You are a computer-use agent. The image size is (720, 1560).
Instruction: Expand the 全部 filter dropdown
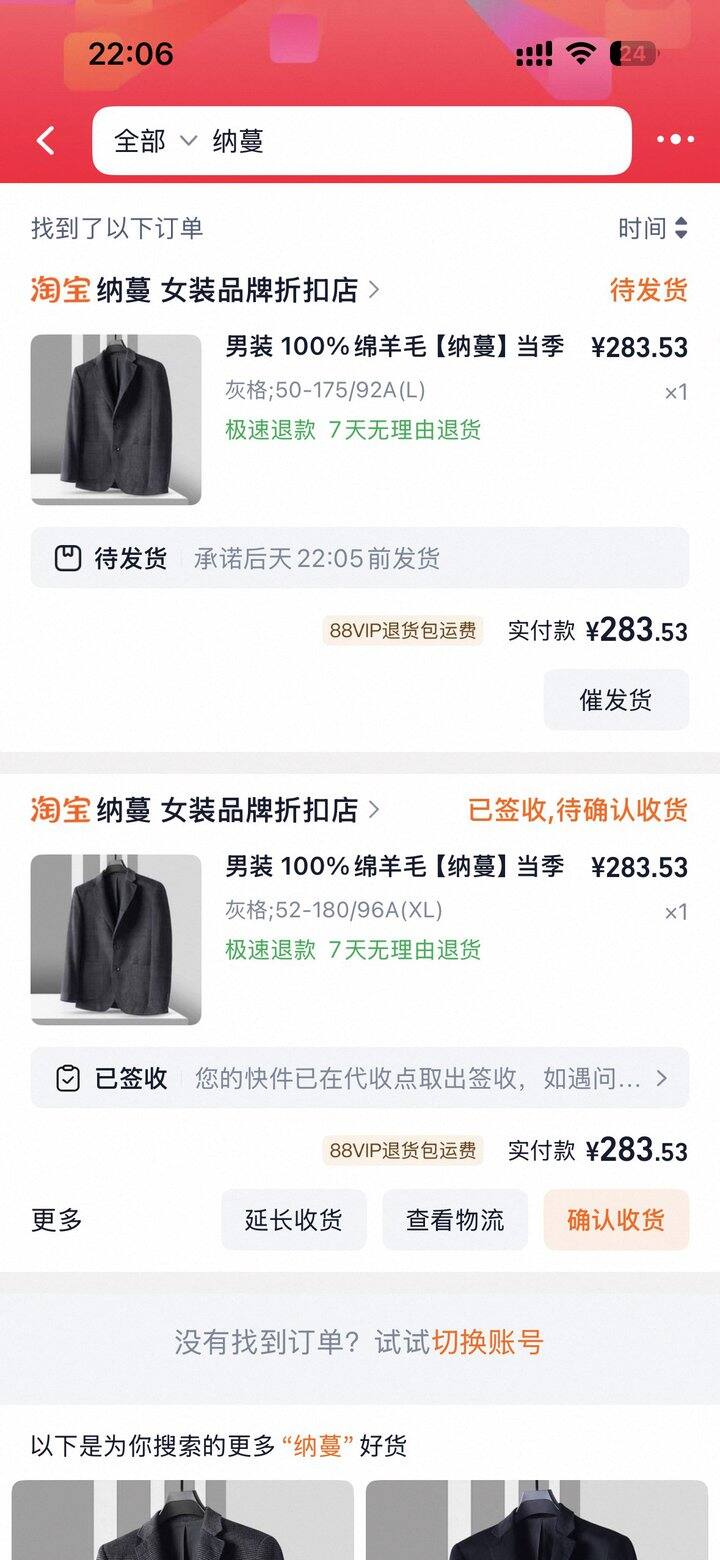coord(155,141)
